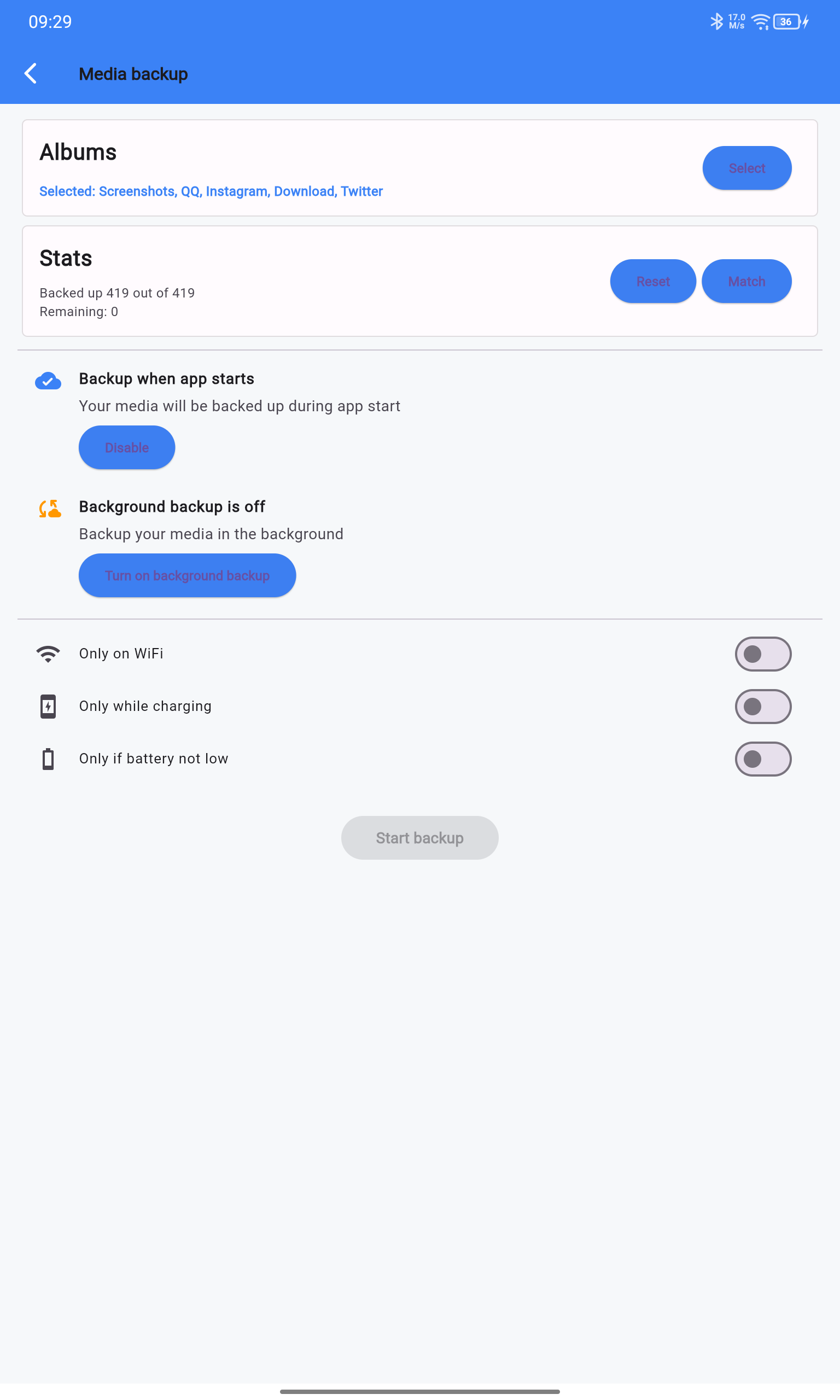Enable Only while charging

pos(762,706)
